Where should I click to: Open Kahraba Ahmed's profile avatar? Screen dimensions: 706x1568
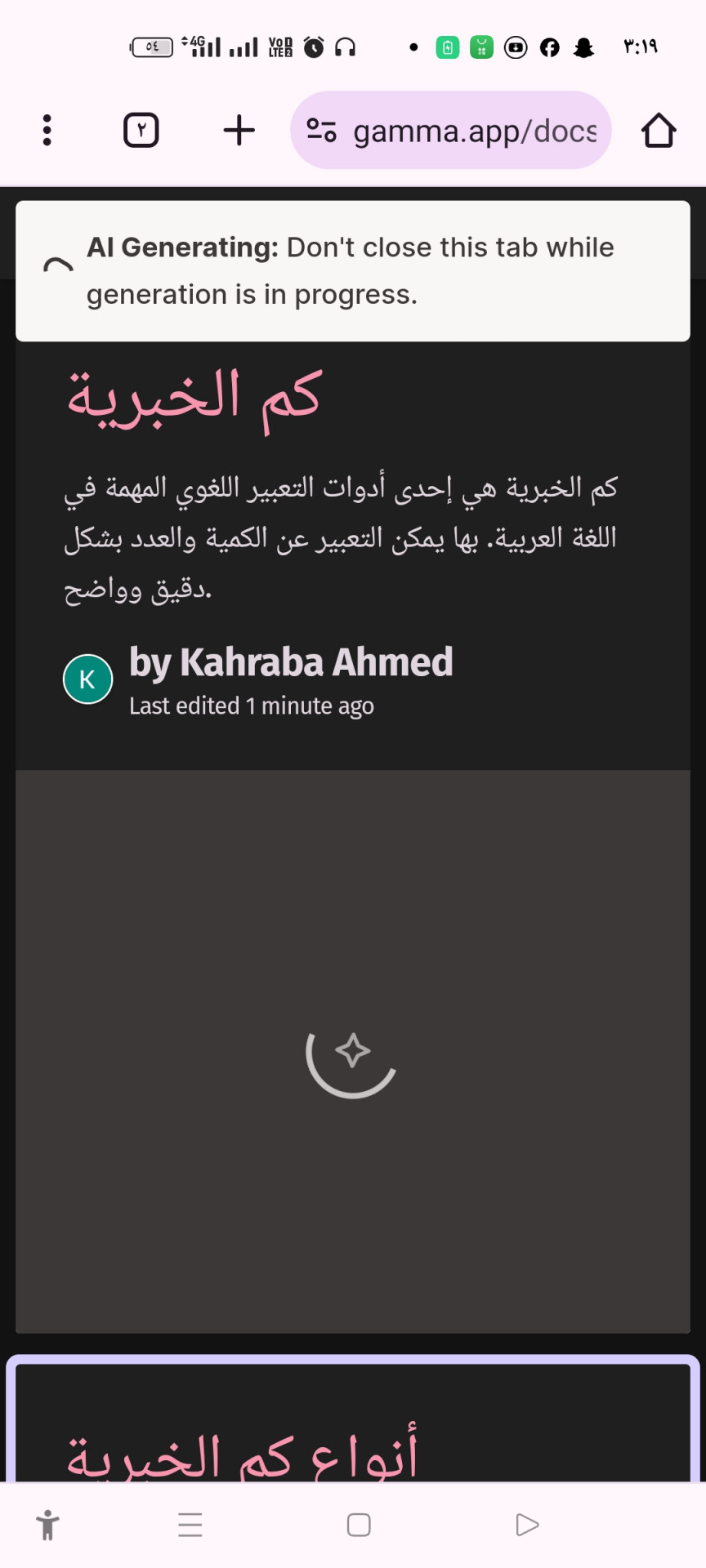87,679
